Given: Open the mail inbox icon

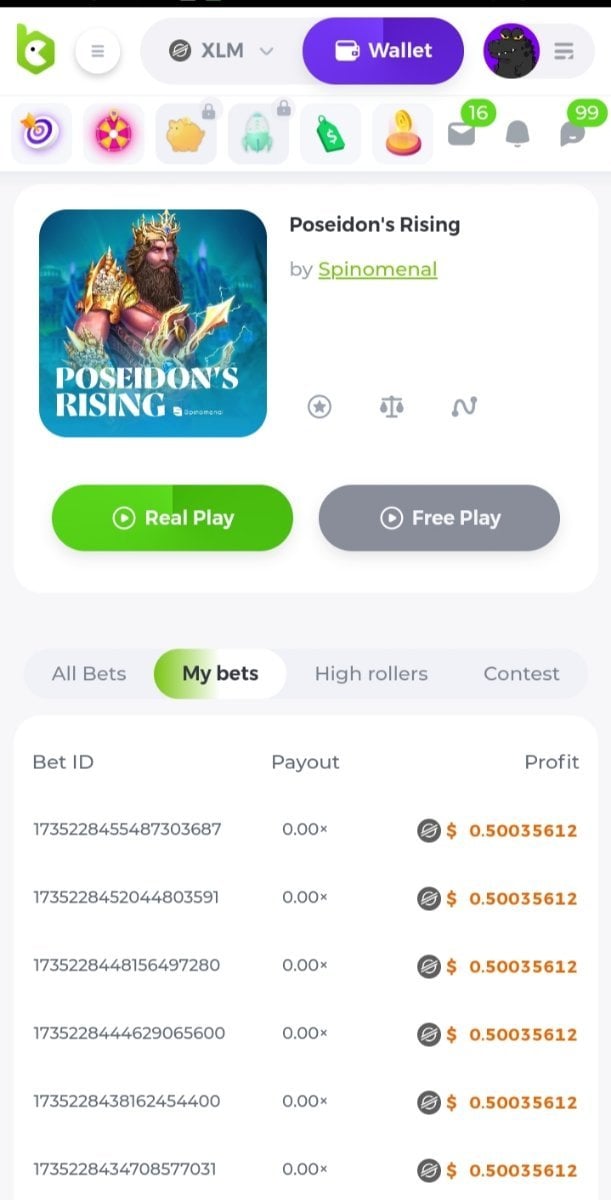Looking at the screenshot, I should point(461,133).
